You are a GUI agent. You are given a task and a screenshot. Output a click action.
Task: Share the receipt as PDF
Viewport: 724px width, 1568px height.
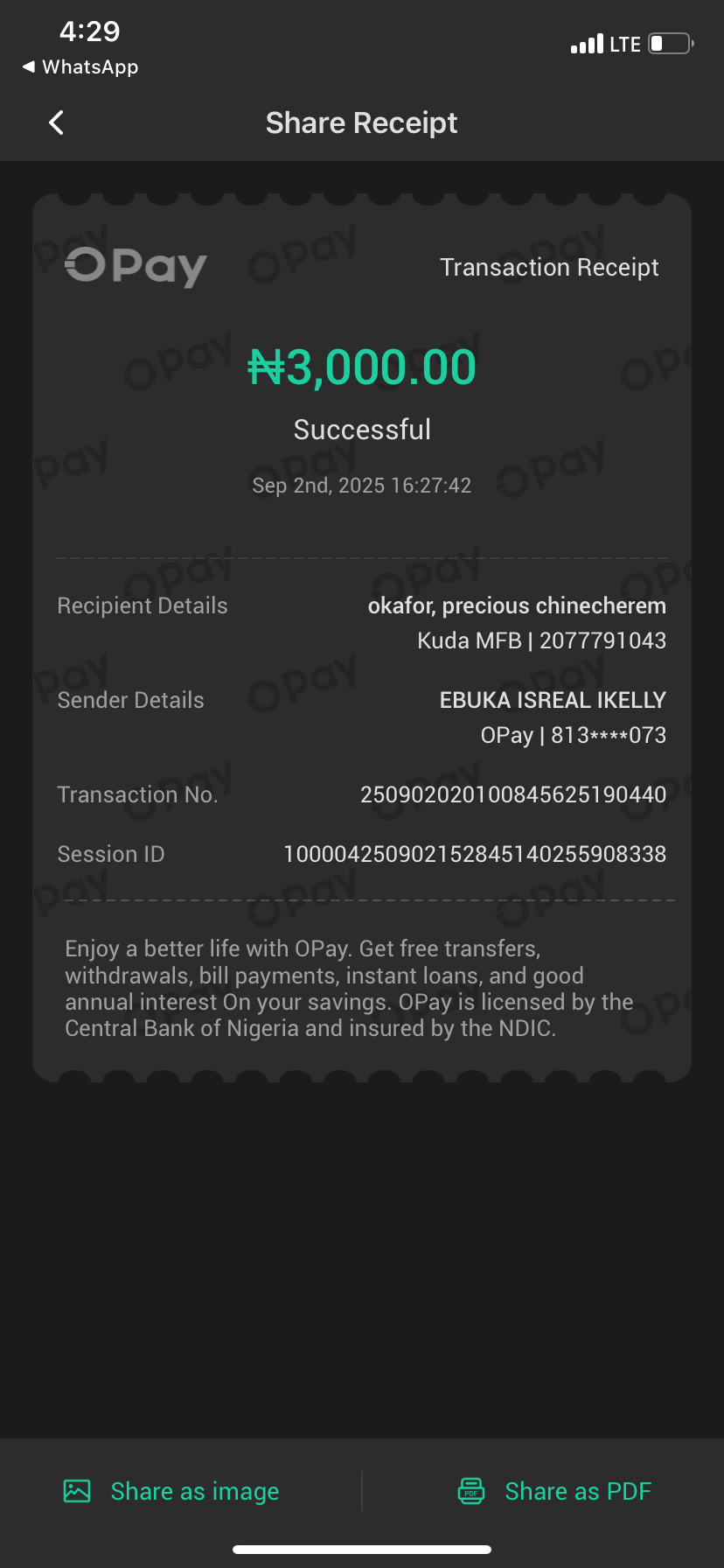pyautogui.click(x=555, y=1492)
